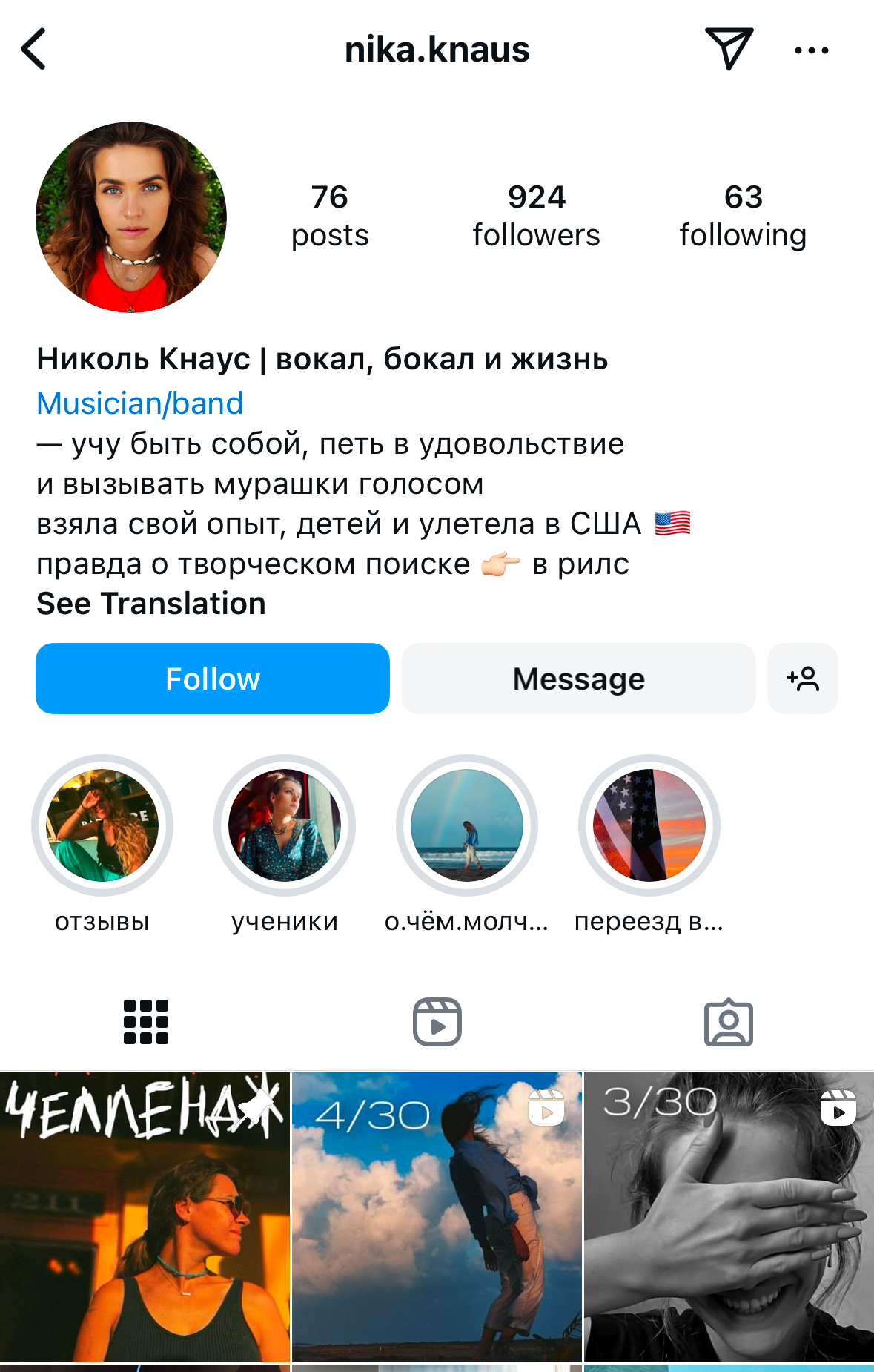Switch to the posts grid tab

[146, 1022]
